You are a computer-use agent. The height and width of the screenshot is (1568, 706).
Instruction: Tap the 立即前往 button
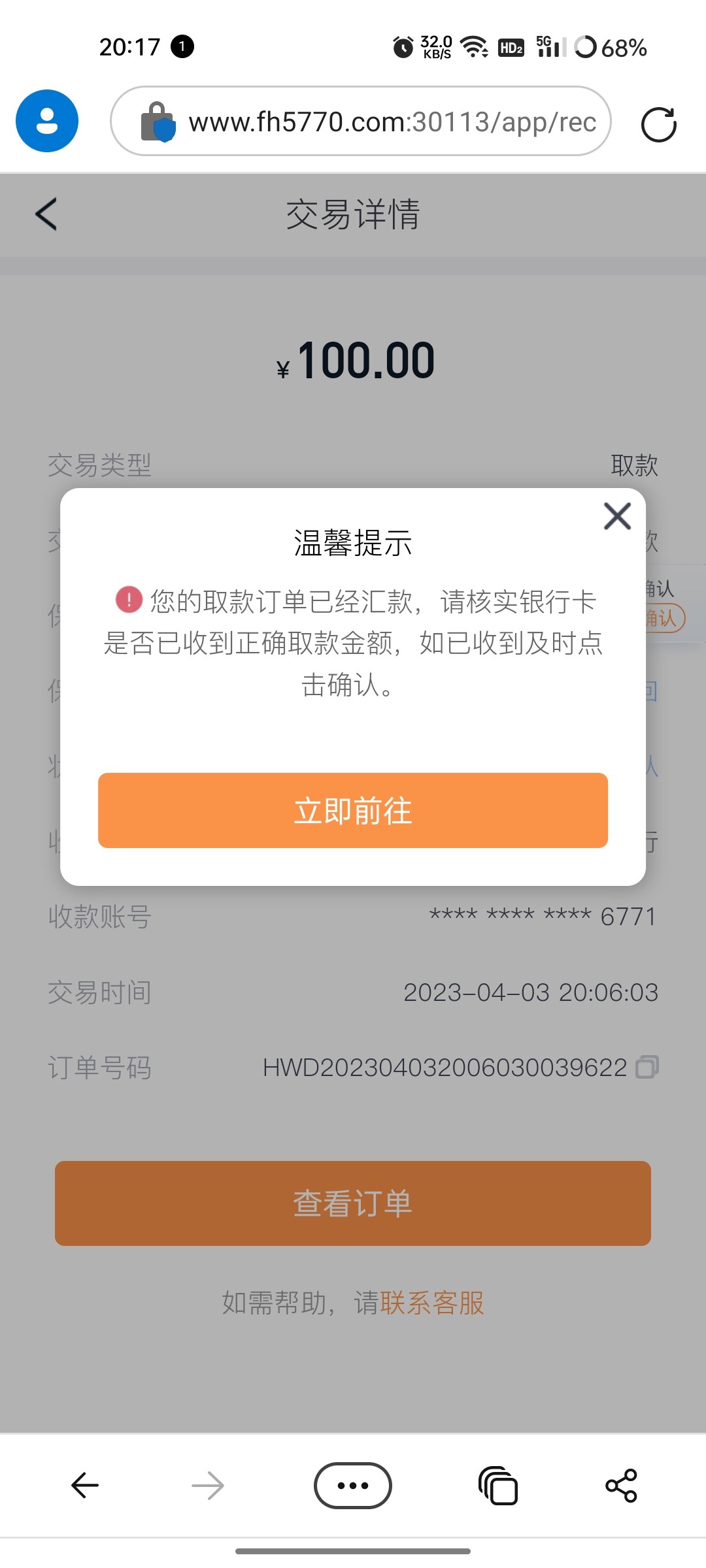pos(353,810)
